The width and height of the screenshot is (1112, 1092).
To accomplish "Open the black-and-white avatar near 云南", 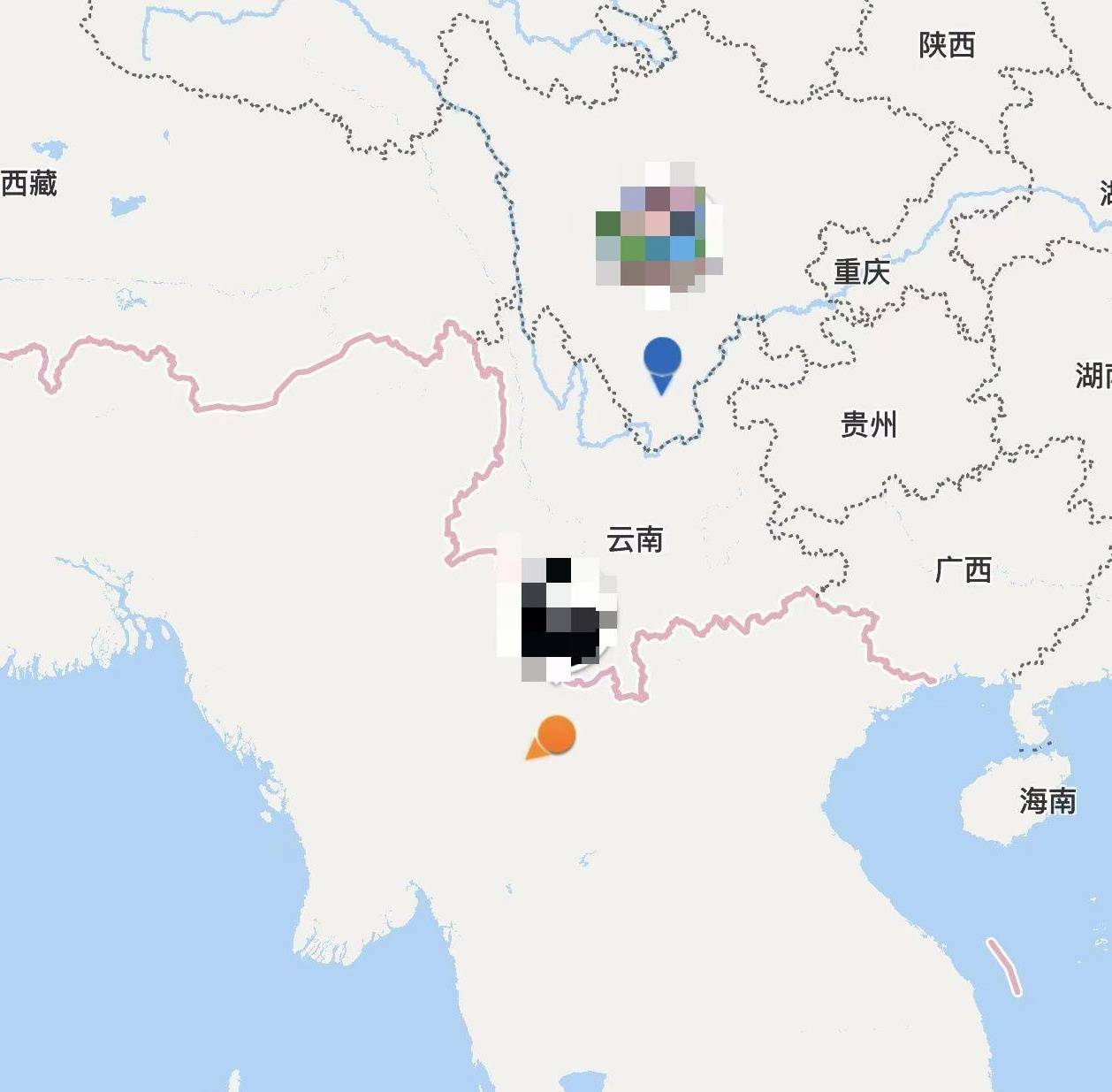I will pyautogui.click(x=558, y=608).
